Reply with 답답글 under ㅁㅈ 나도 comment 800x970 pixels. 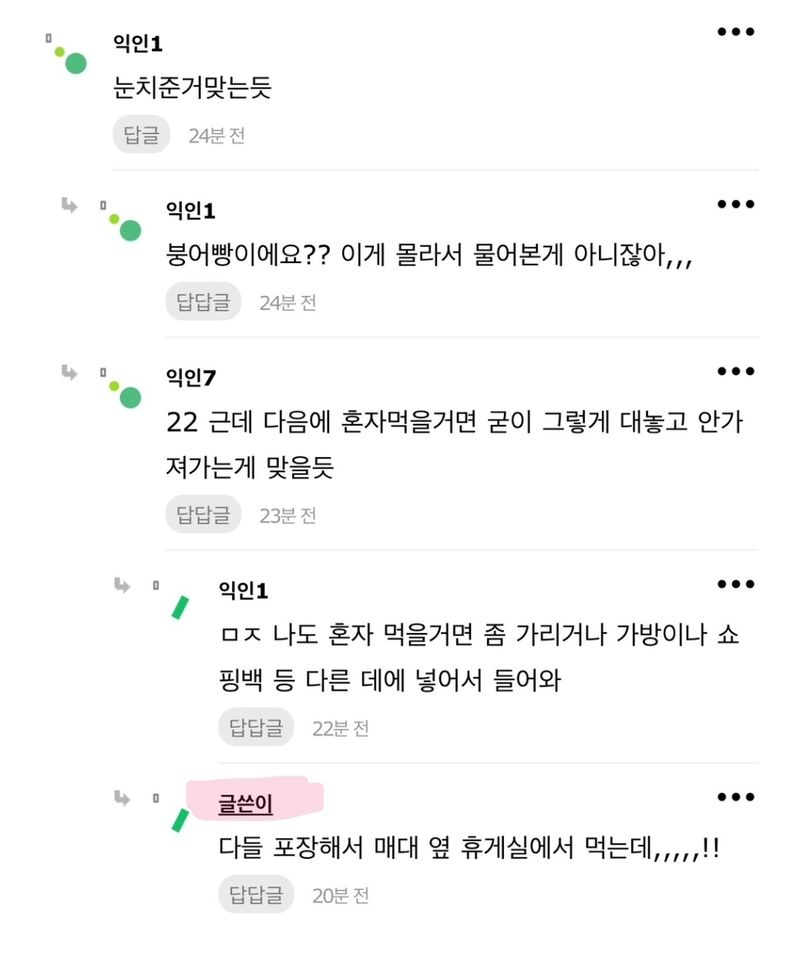(x=256, y=728)
